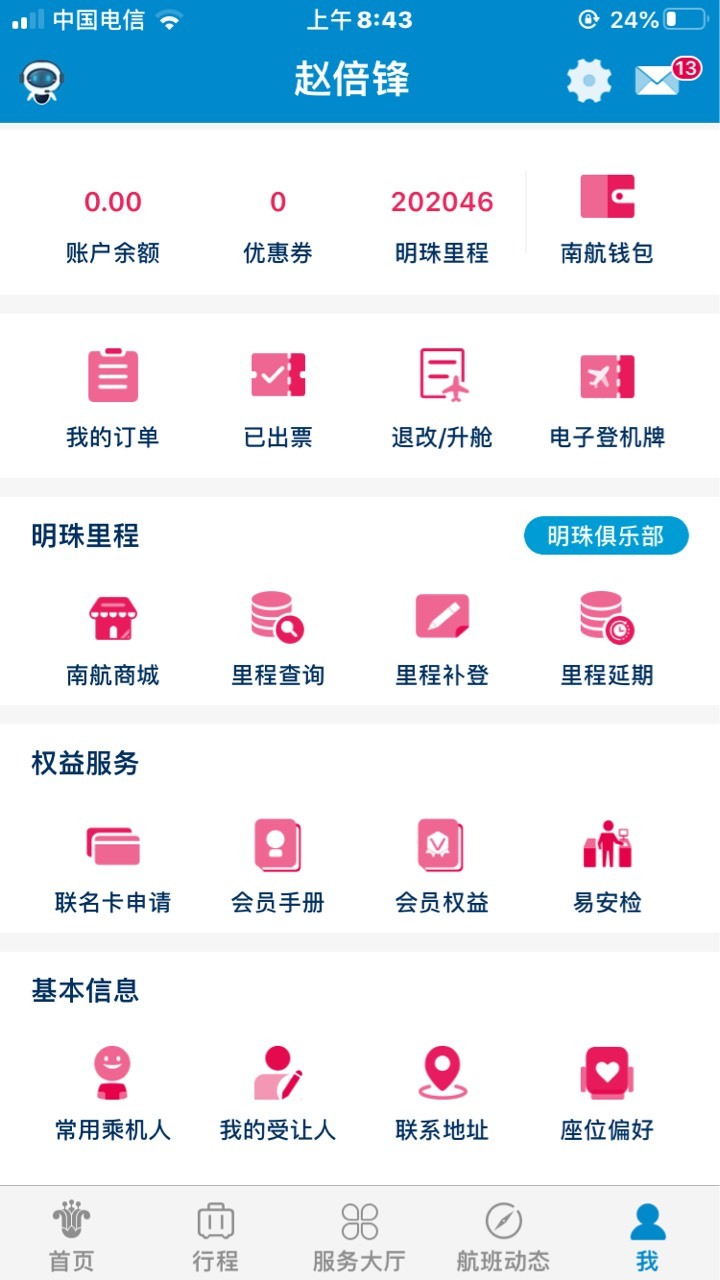
Task: Open 南航商城 shop
Action: click(113, 639)
